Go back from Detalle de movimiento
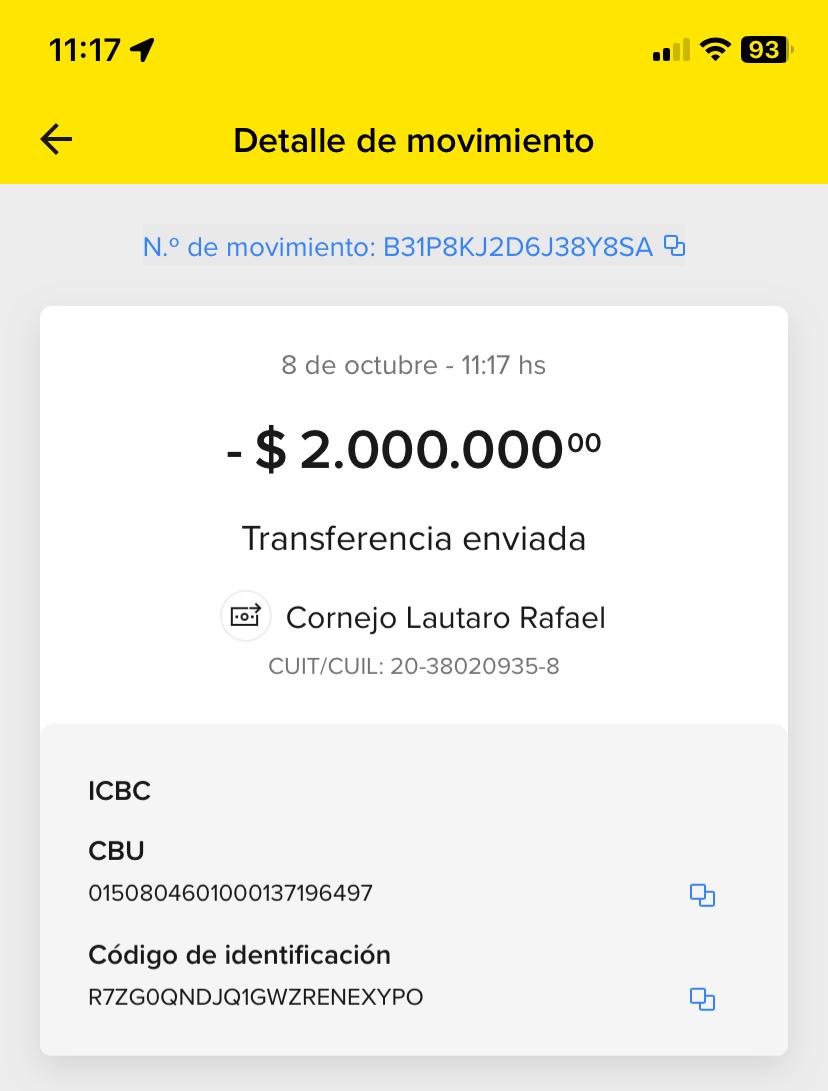 point(56,140)
